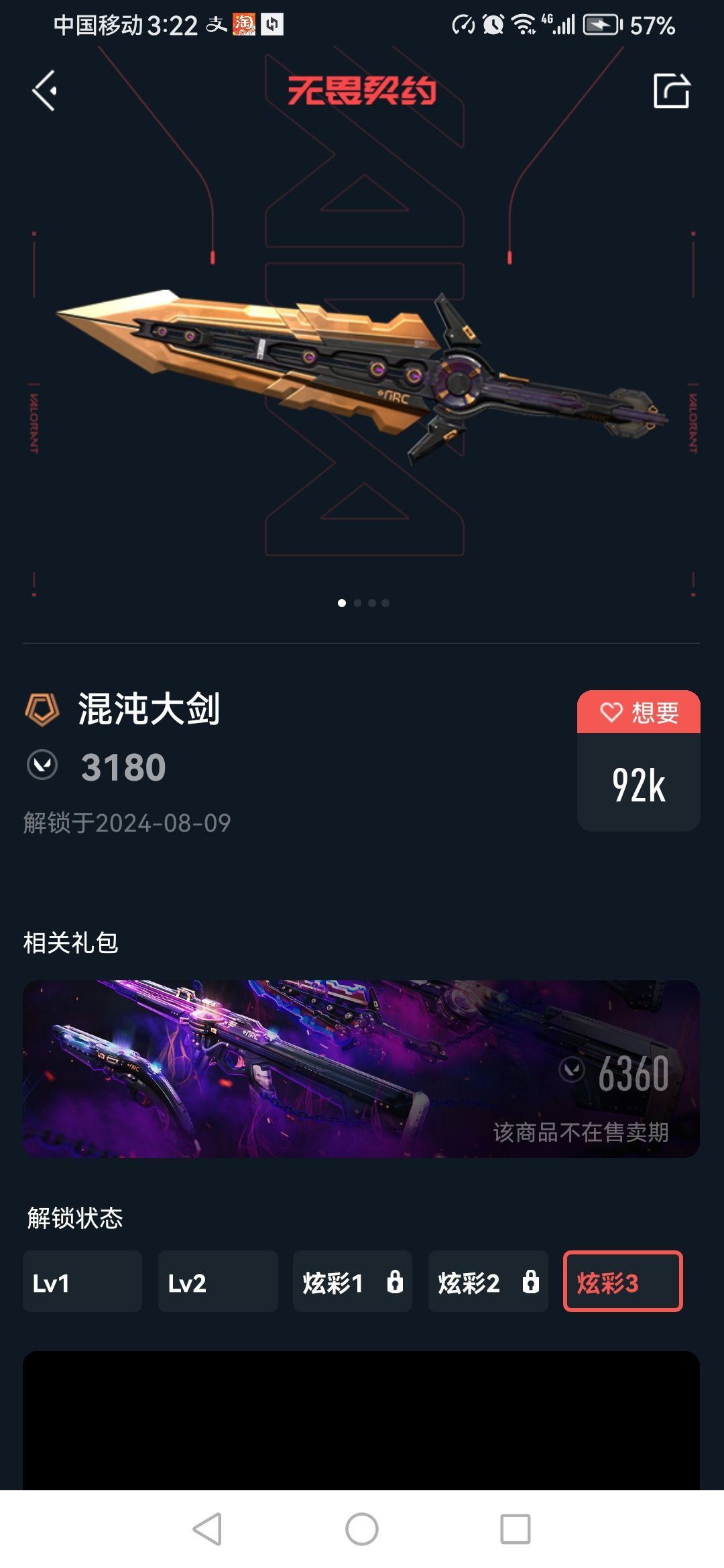The width and height of the screenshot is (724, 1568).
Task: Select the locked 炫彩1 variant
Action: coord(353,1281)
